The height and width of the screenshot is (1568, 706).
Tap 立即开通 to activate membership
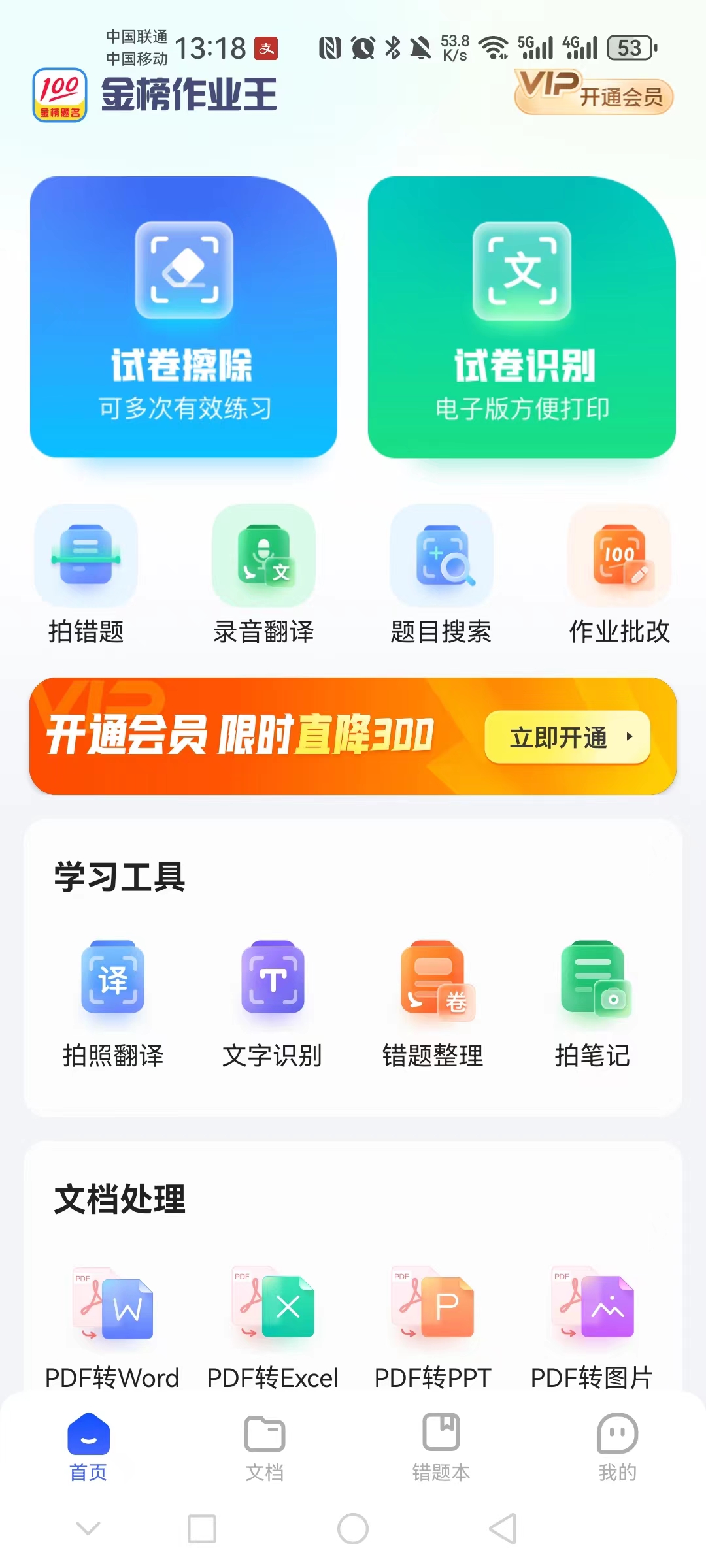[566, 737]
